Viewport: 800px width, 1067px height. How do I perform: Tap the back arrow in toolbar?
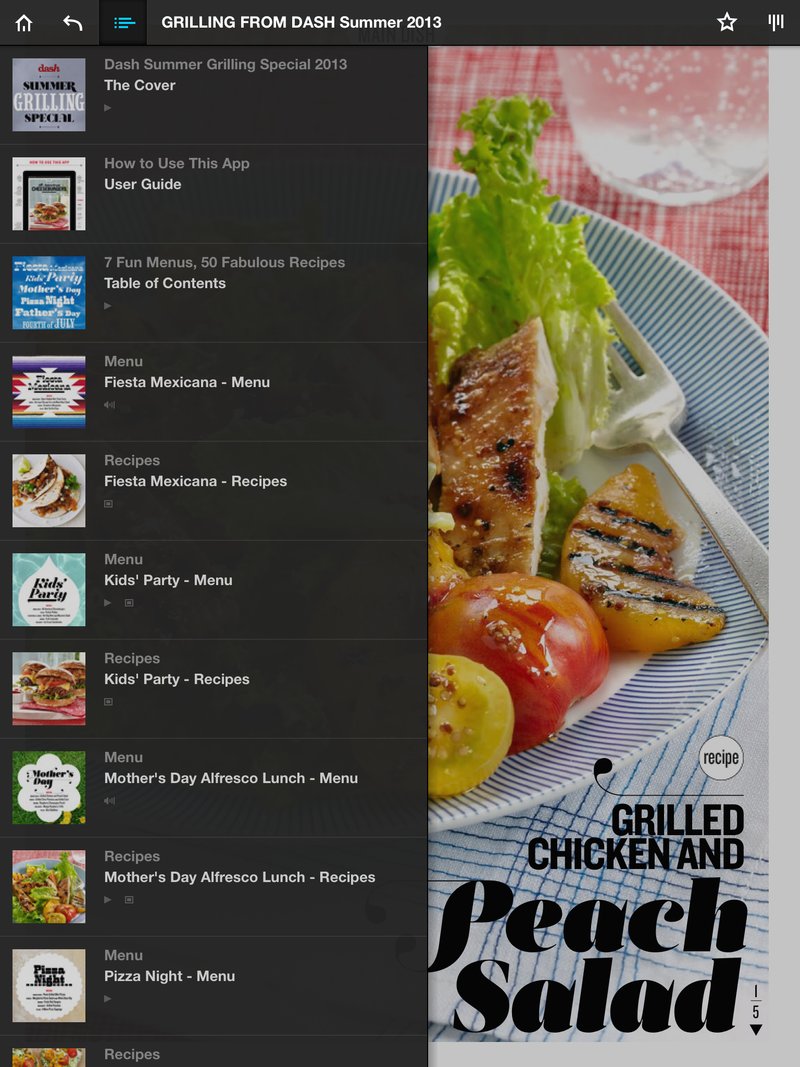pyautogui.click(x=73, y=22)
